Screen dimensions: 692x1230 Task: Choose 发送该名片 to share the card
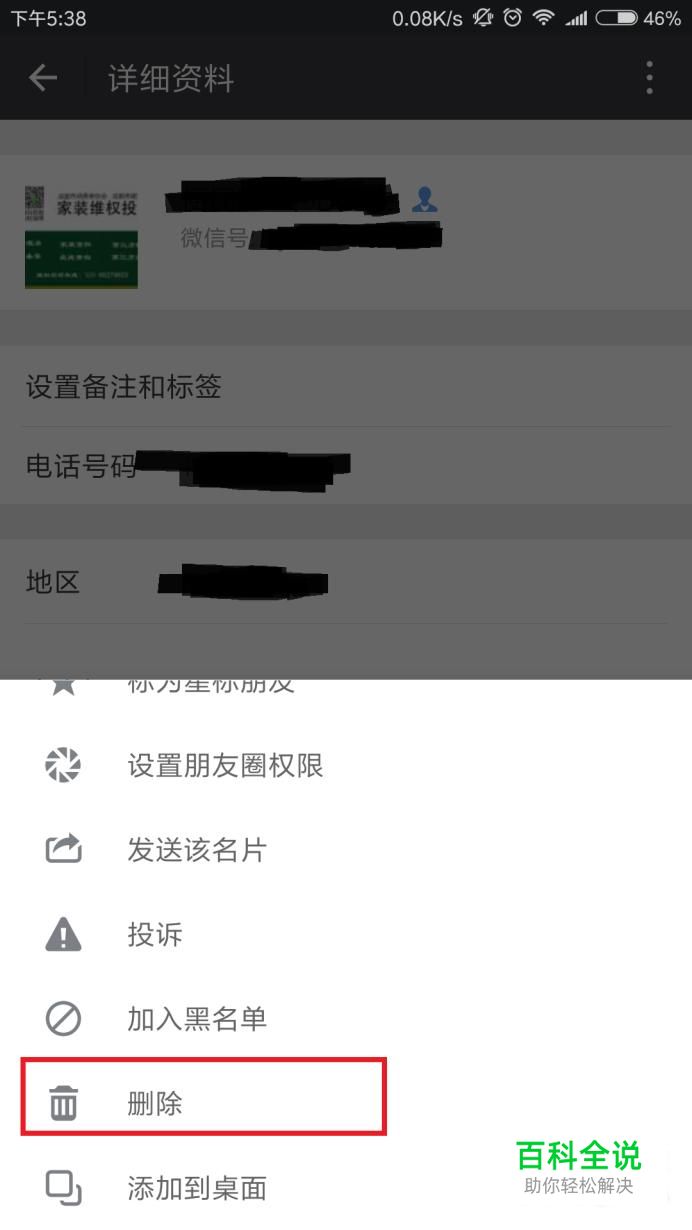coord(197,850)
